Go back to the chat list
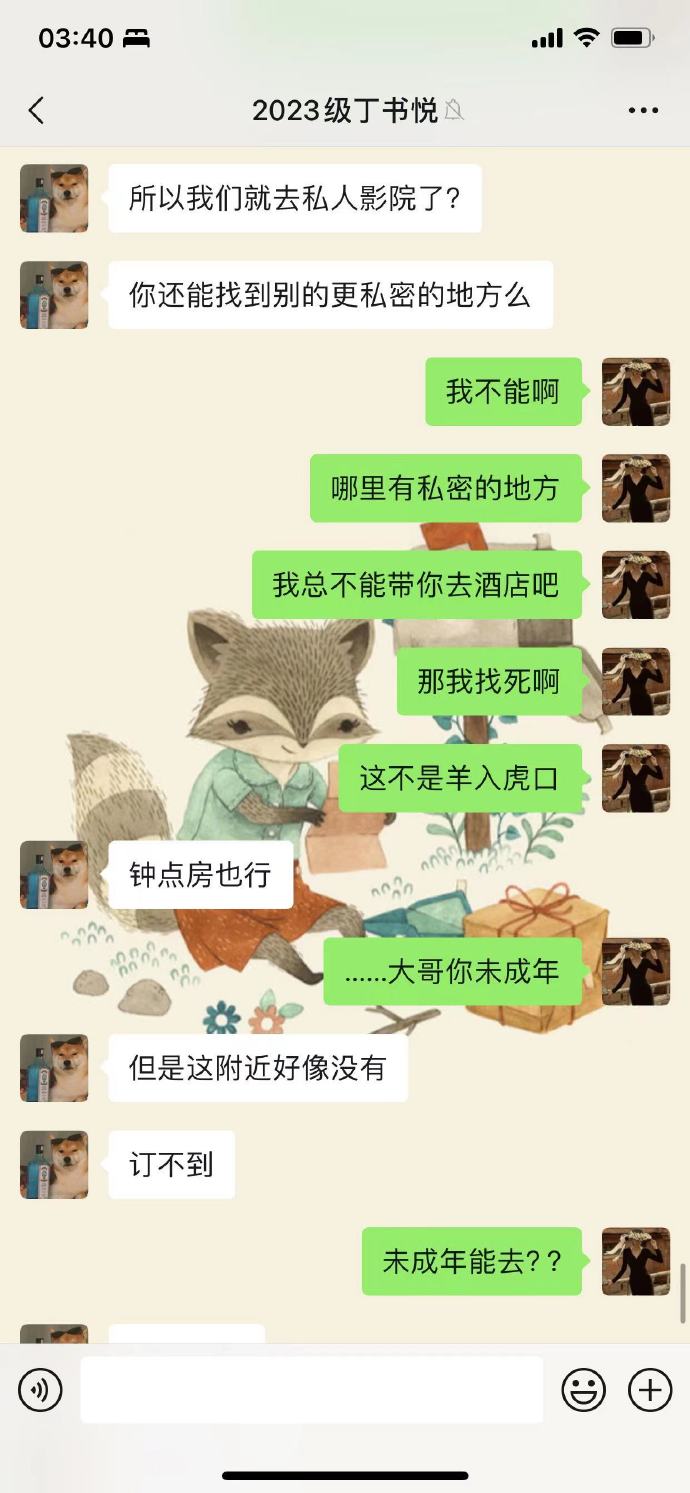This screenshot has height=1493, width=690. click(x=37, y=110)
